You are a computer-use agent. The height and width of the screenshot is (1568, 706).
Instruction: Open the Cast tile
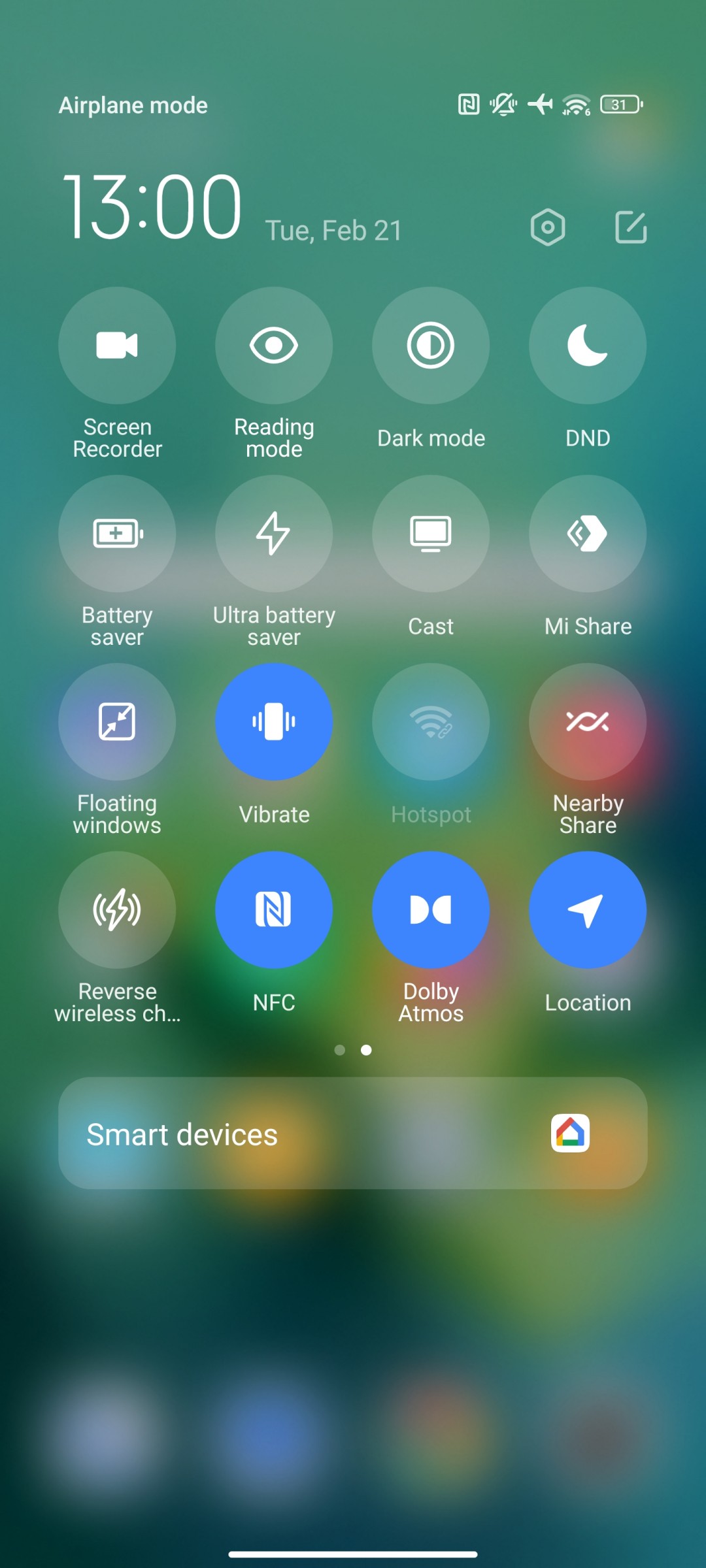tap(431, 533)
